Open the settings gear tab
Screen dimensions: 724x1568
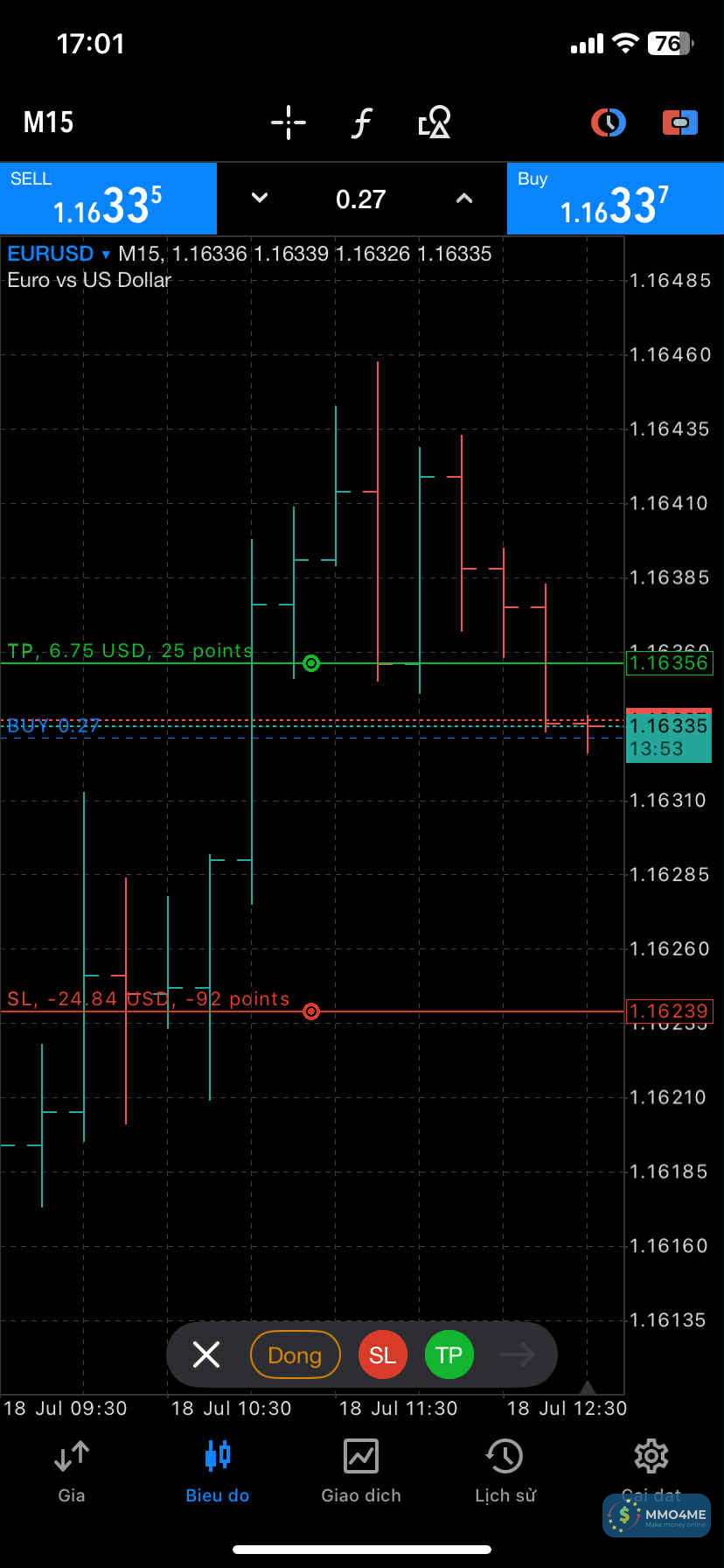click(651, 1461)
